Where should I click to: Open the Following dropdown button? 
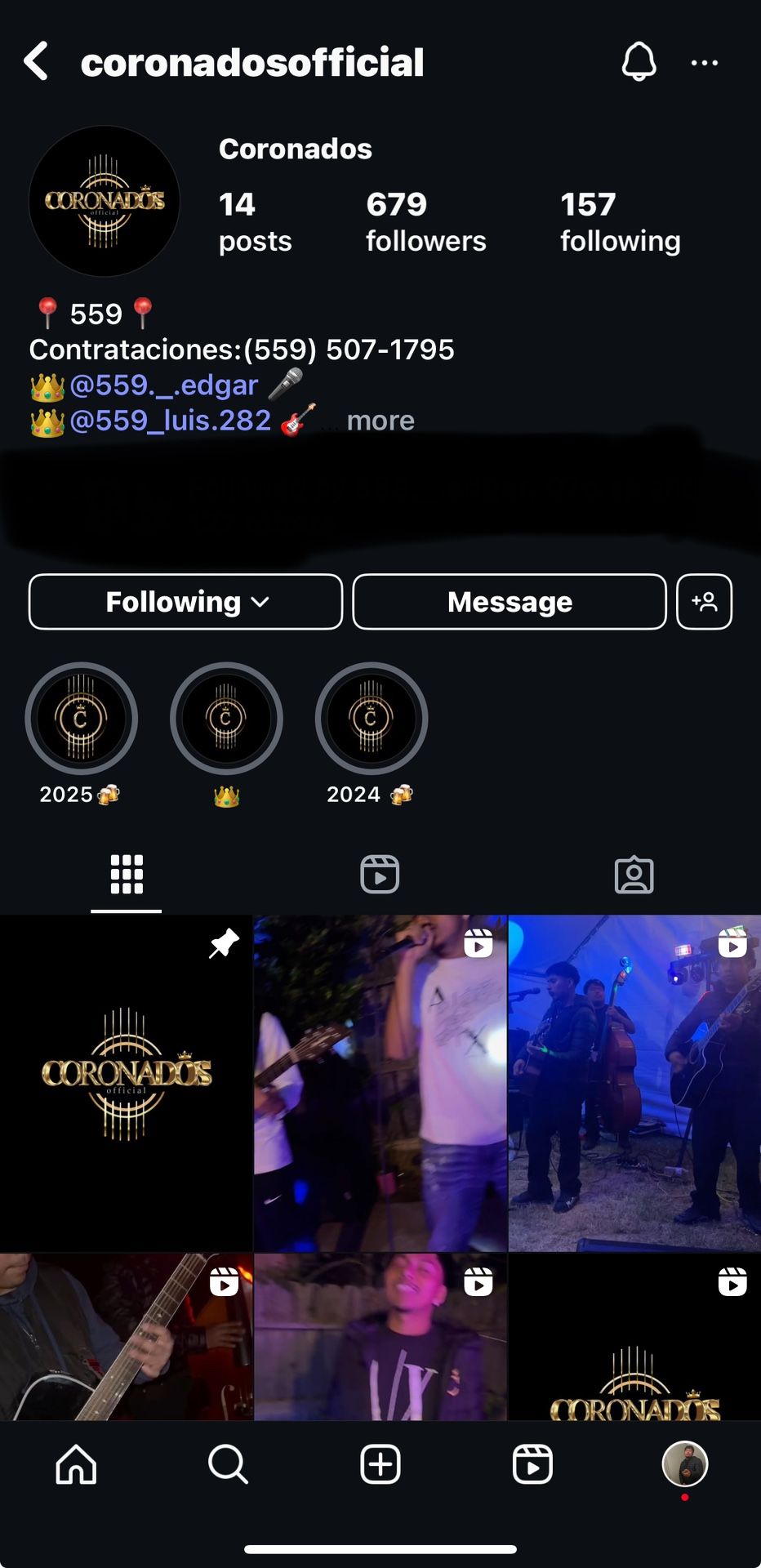185,602
